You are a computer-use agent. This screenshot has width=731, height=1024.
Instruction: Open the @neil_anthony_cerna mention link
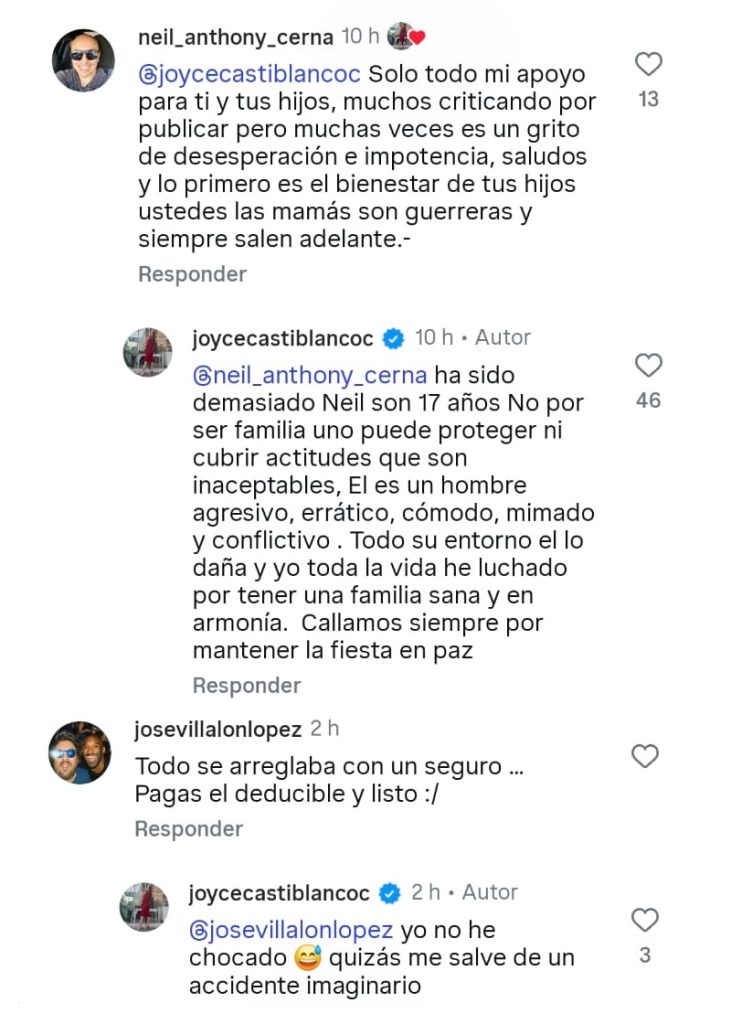coord(309,376)
